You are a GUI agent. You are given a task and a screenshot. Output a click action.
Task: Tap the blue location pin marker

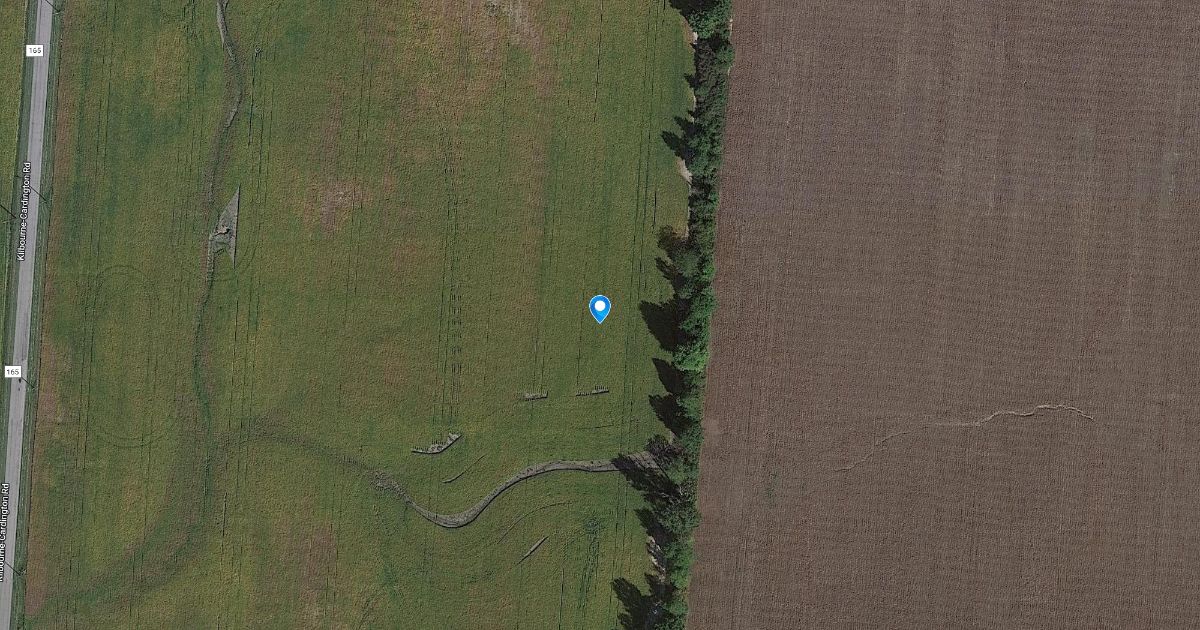(x=600, y=307)
